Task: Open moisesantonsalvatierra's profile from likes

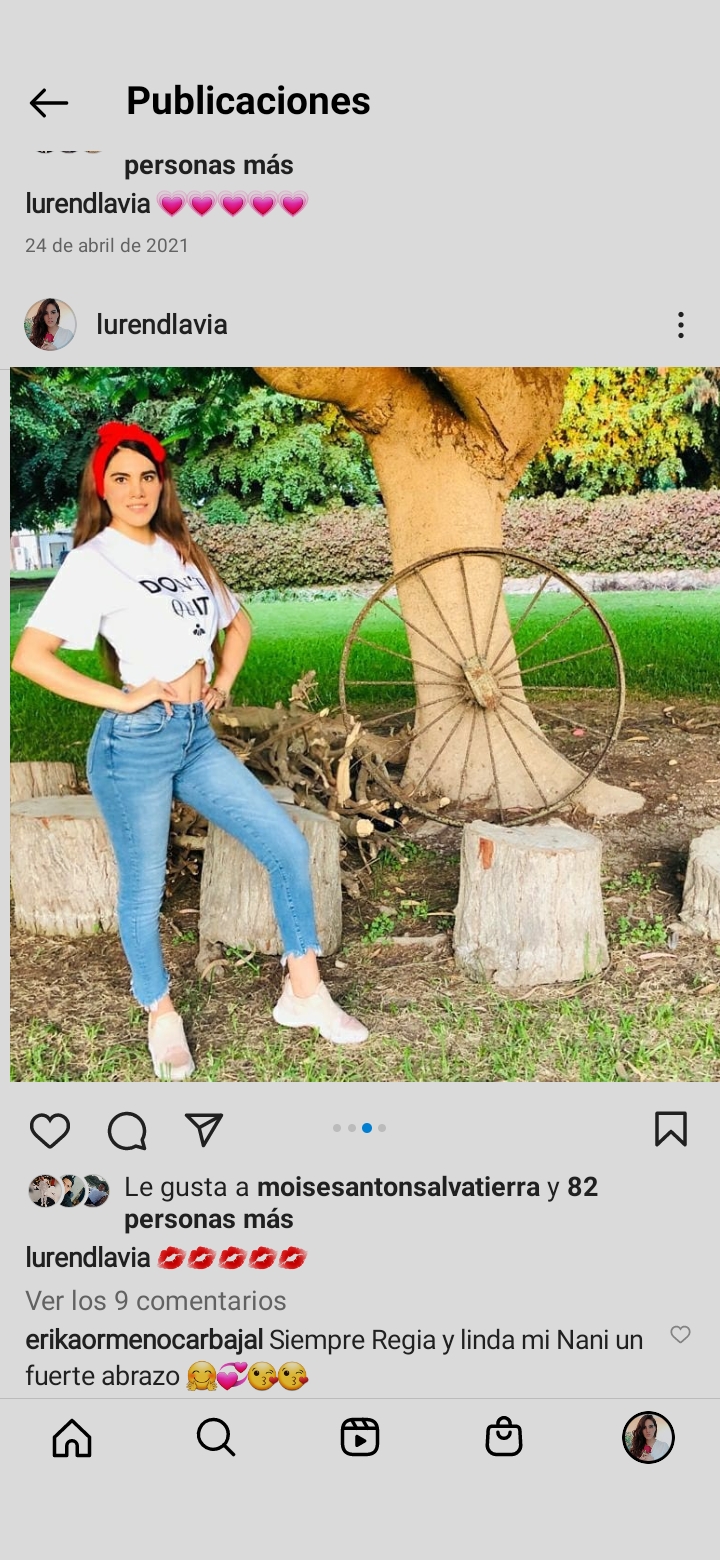Action: click(x=398, y=1187)
